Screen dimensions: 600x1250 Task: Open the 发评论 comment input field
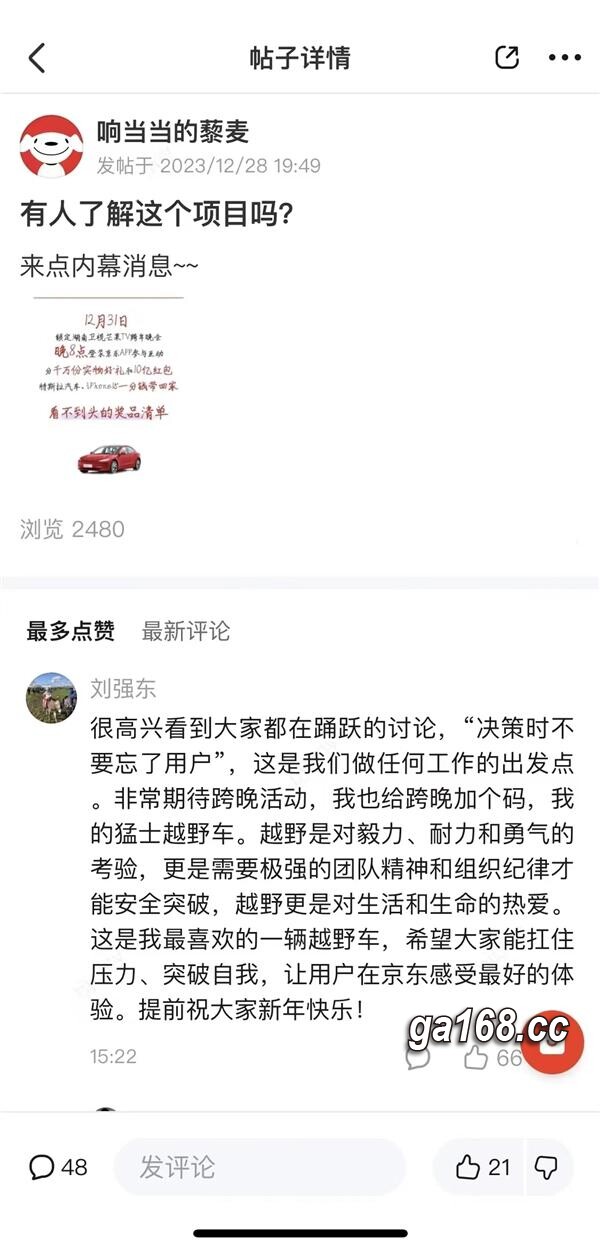(x=258, y=1167)
